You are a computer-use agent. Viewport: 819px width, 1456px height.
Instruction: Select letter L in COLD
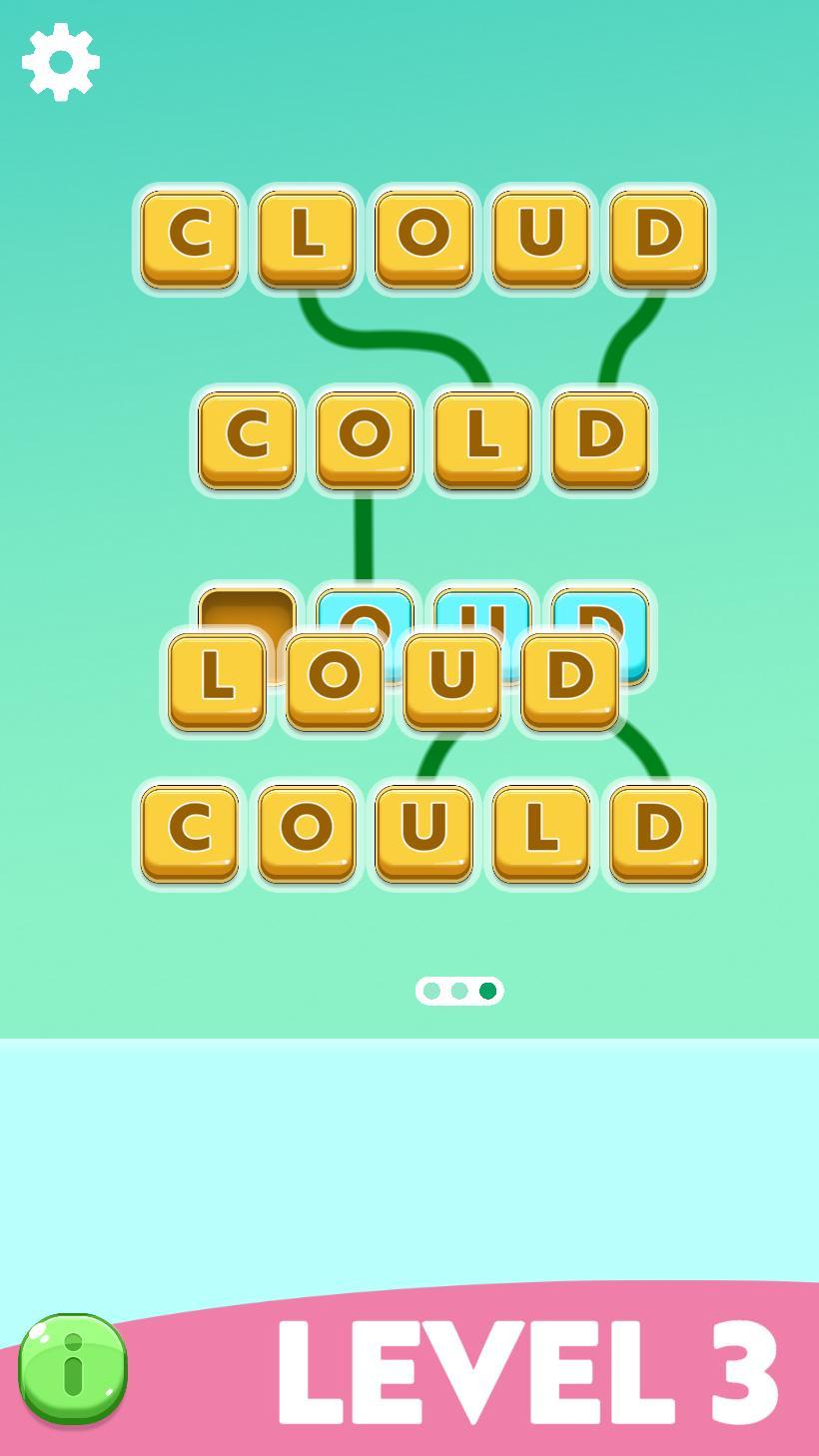[482, 441]
